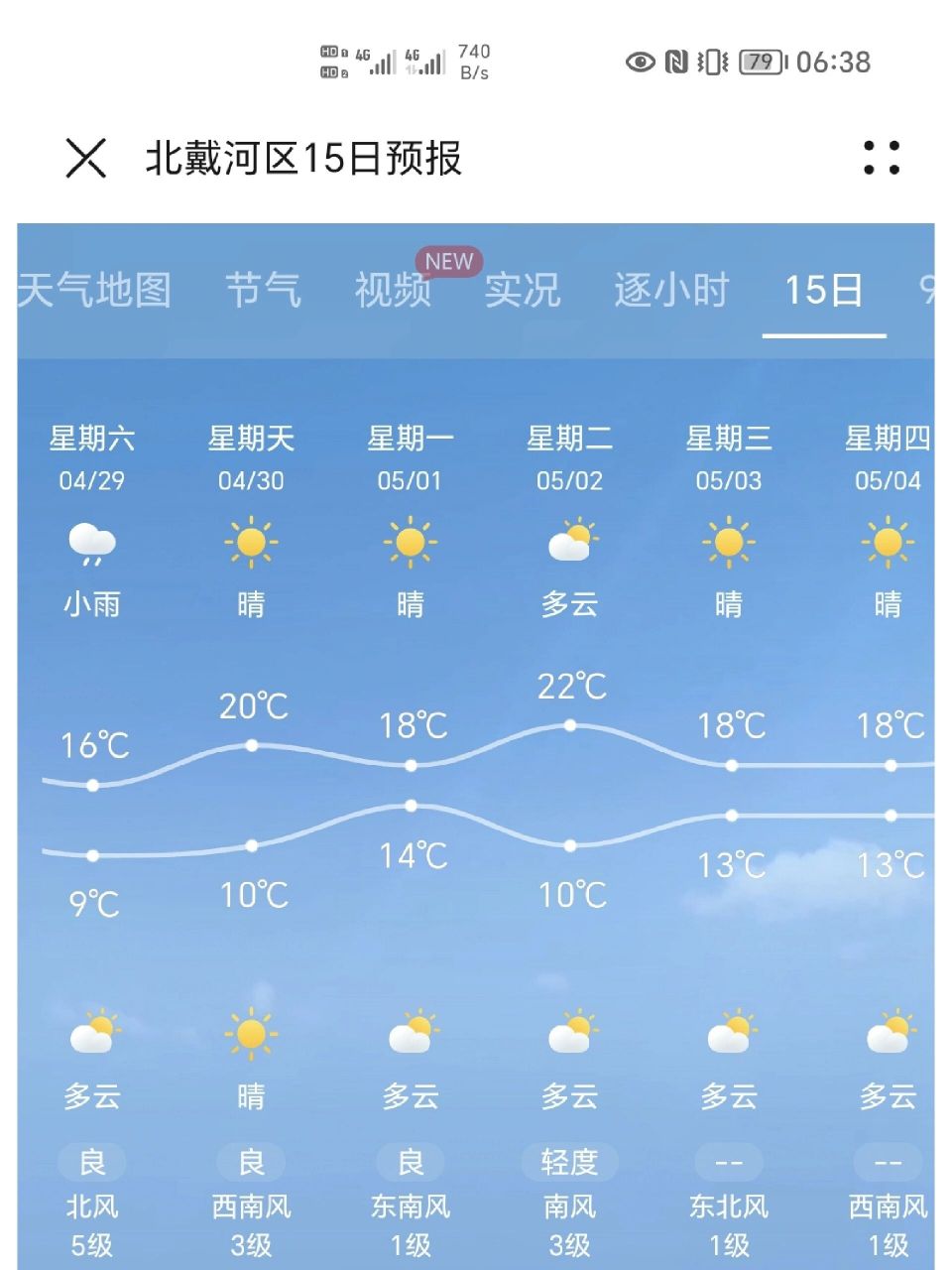The height and width of the screenshot is (1270, 952).
Task: Switch to the 逐小时 tab
Action: (672, 291)
